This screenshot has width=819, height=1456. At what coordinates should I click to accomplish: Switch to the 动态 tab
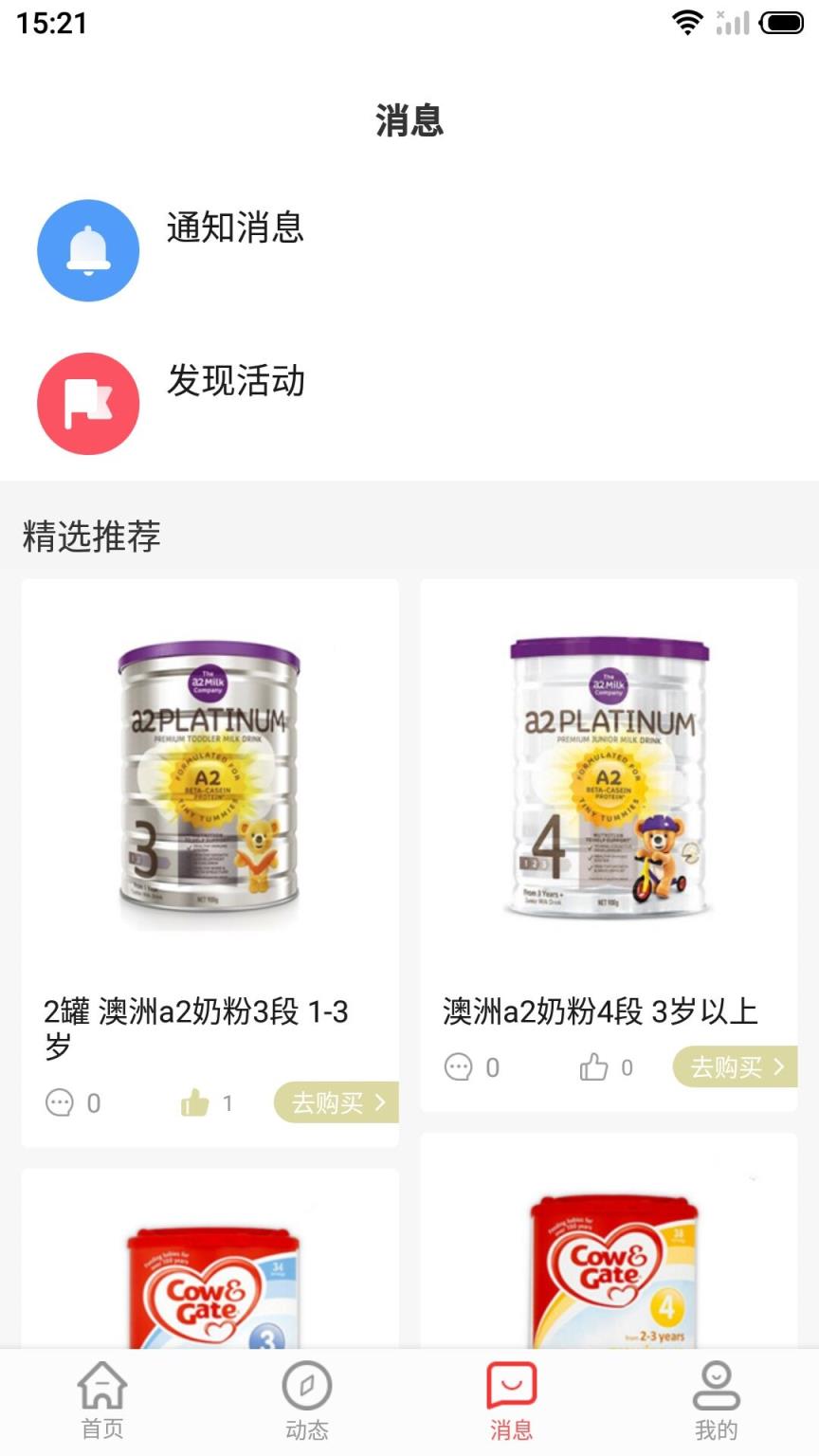pos(306,1403)
